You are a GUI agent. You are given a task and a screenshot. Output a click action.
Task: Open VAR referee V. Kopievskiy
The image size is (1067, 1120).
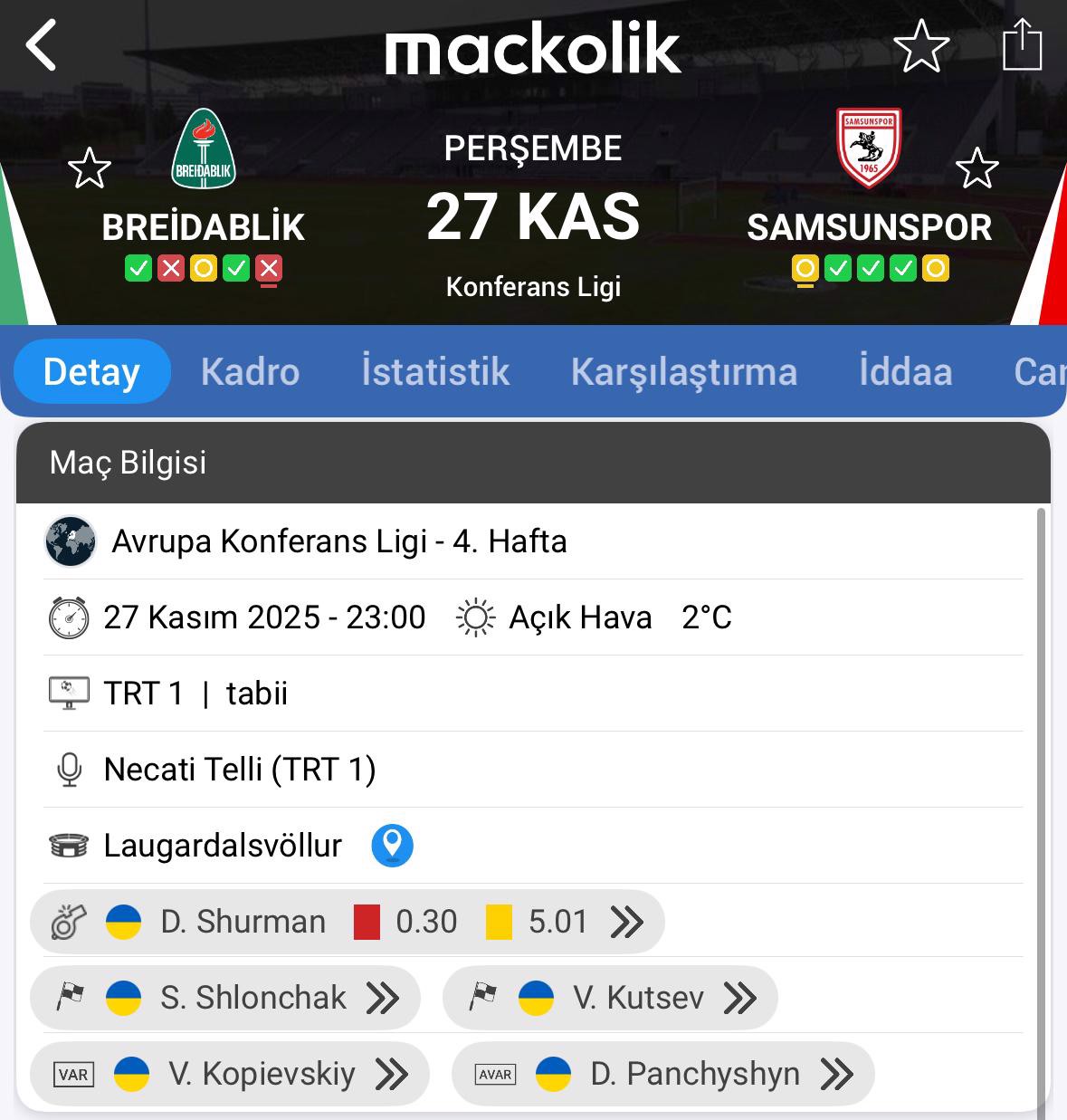pos(230,1074)
